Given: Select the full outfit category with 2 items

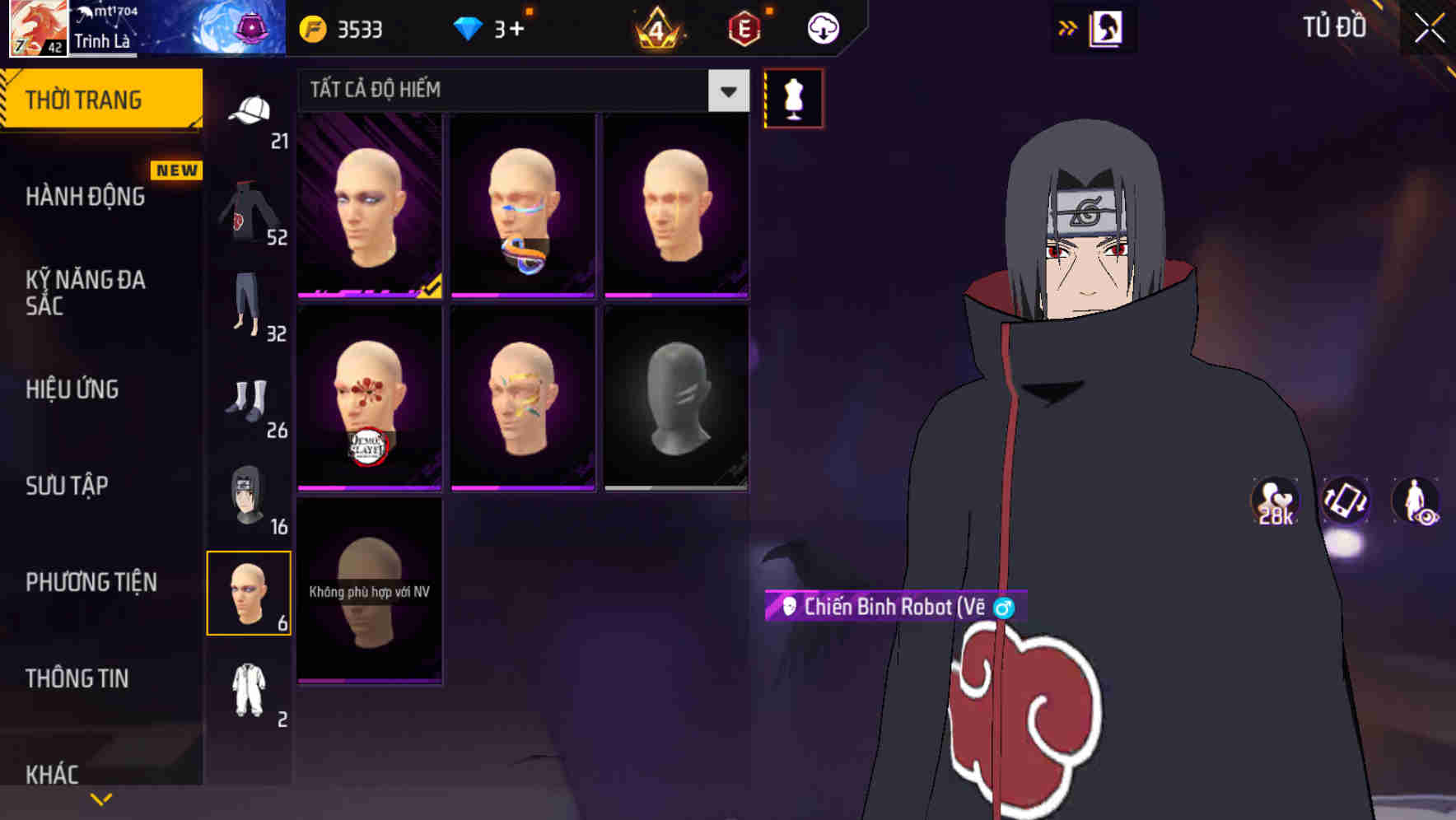Looking at the screenshot, I should (250, 692).
